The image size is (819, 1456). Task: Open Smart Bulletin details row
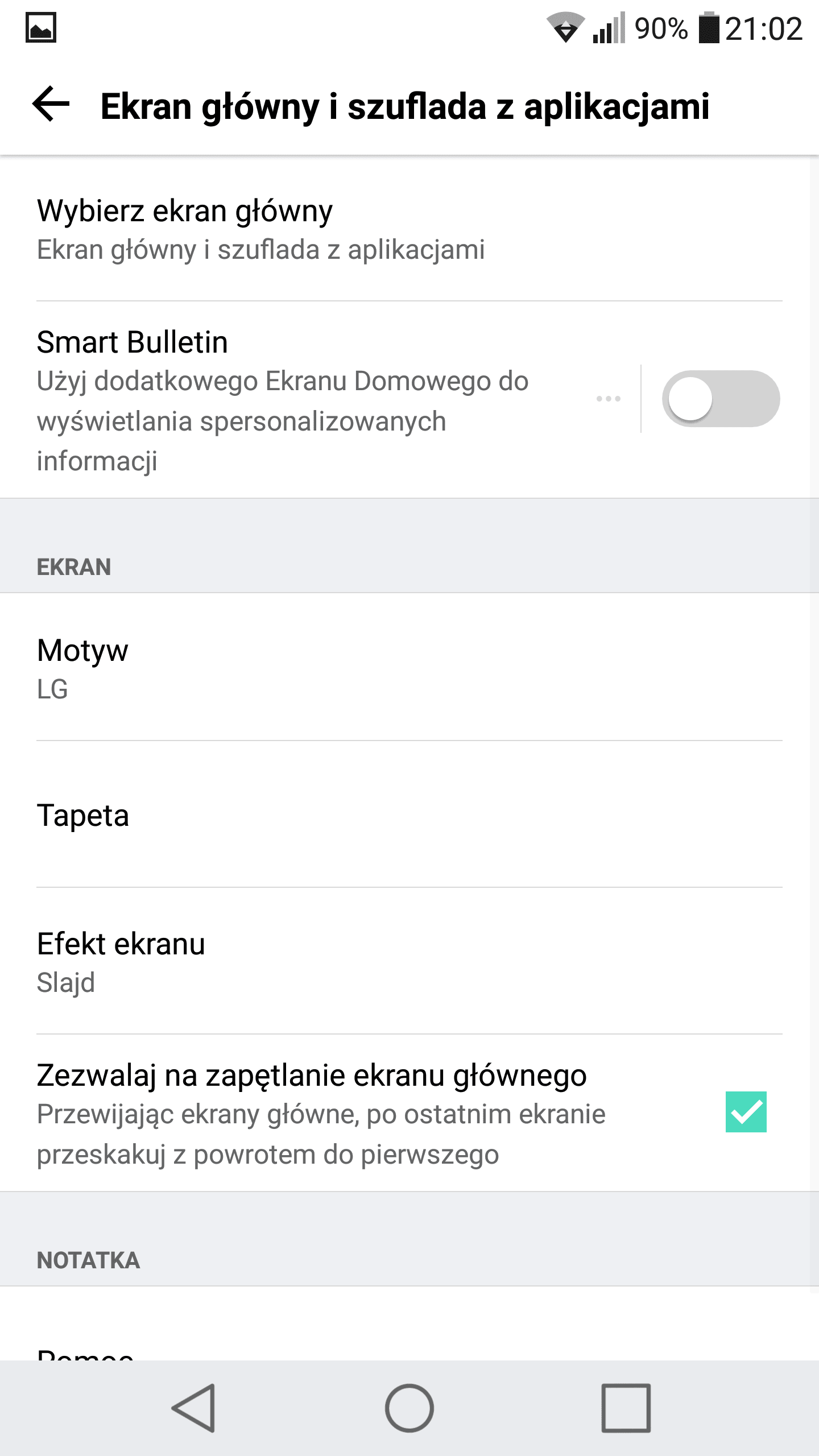pos(320,400)
